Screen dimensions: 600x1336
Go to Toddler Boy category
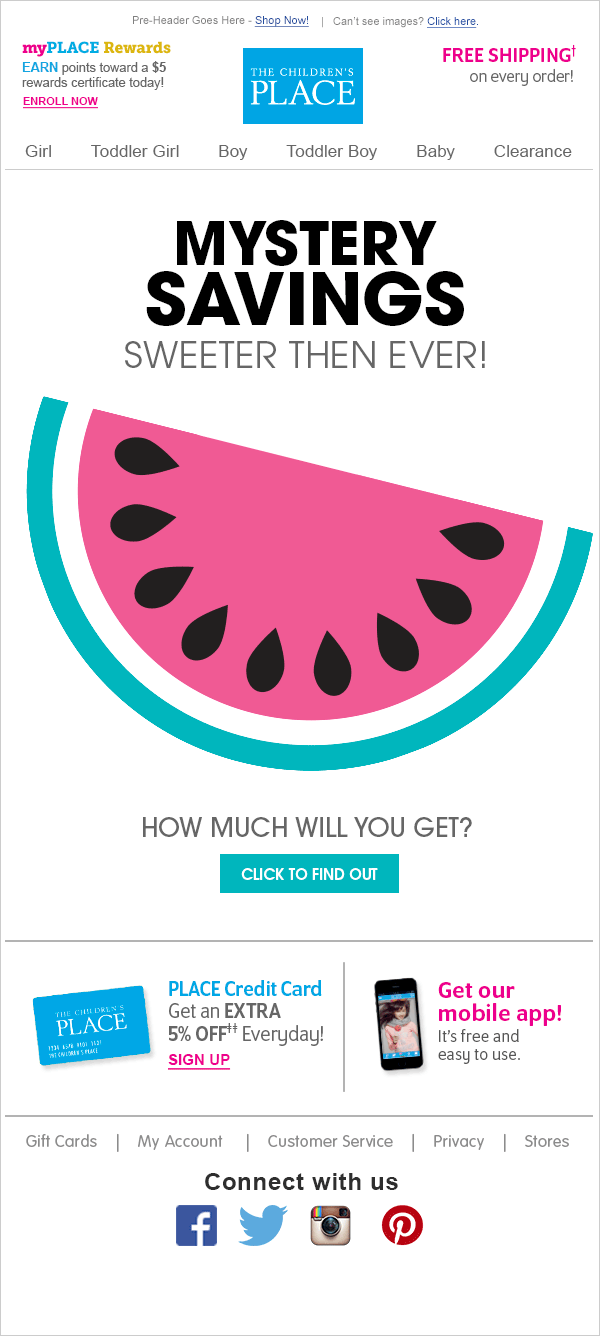[331, 151]
